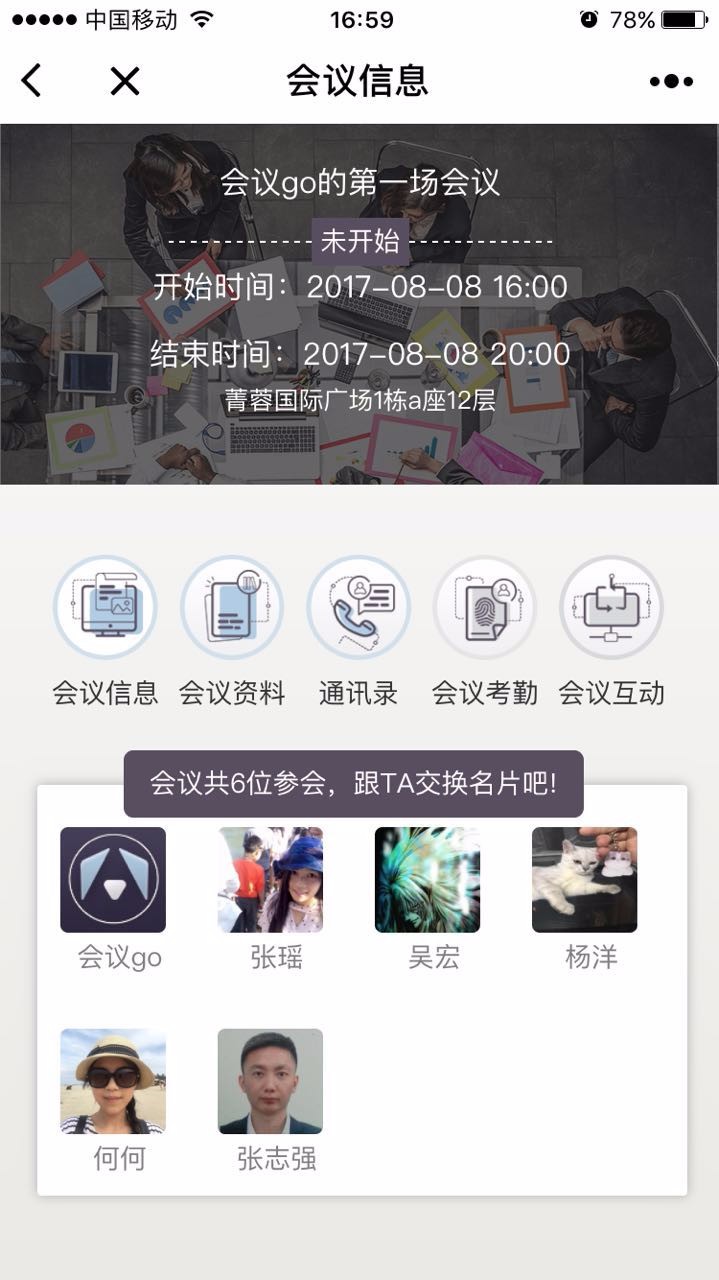Image resolution: width=719 pixels, height=1280 pixels.
Task: Open the three-dot overflow menu
Action: point(671,81)
